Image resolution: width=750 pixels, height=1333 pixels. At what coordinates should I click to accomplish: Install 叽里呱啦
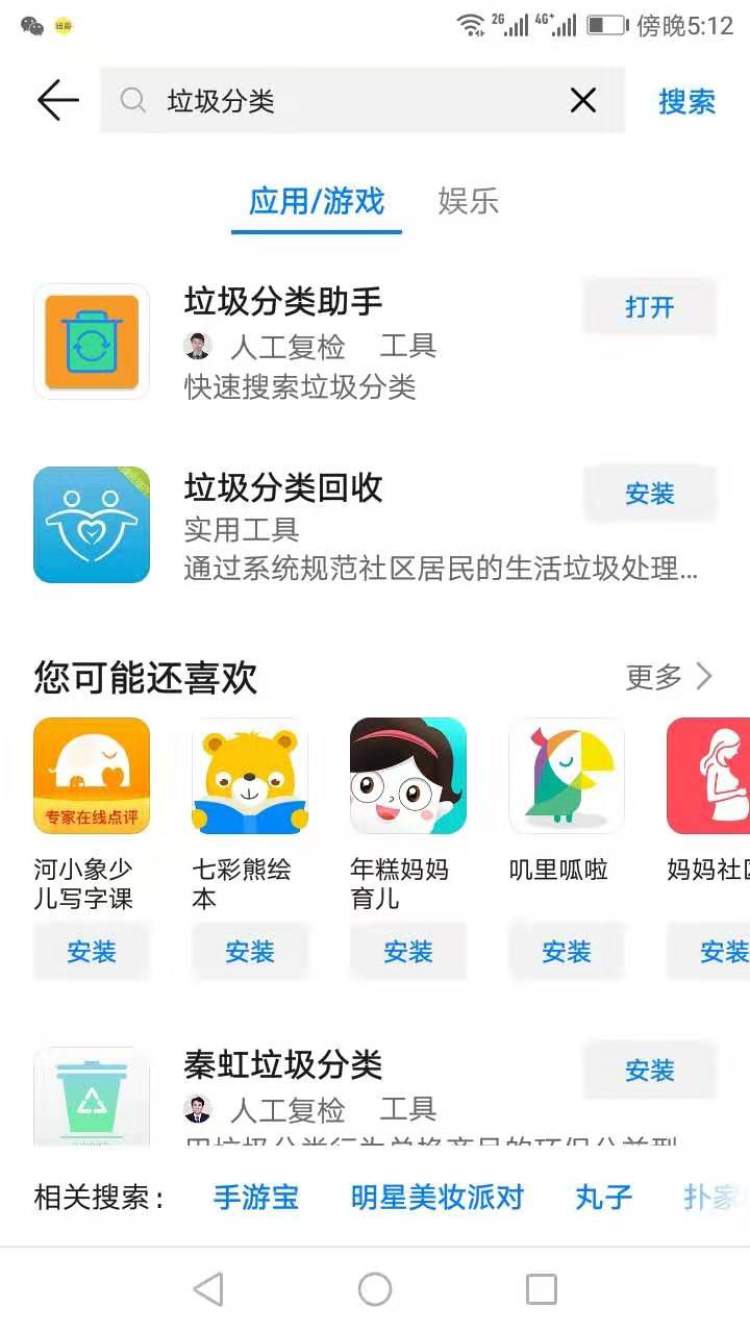coord(566,951)
